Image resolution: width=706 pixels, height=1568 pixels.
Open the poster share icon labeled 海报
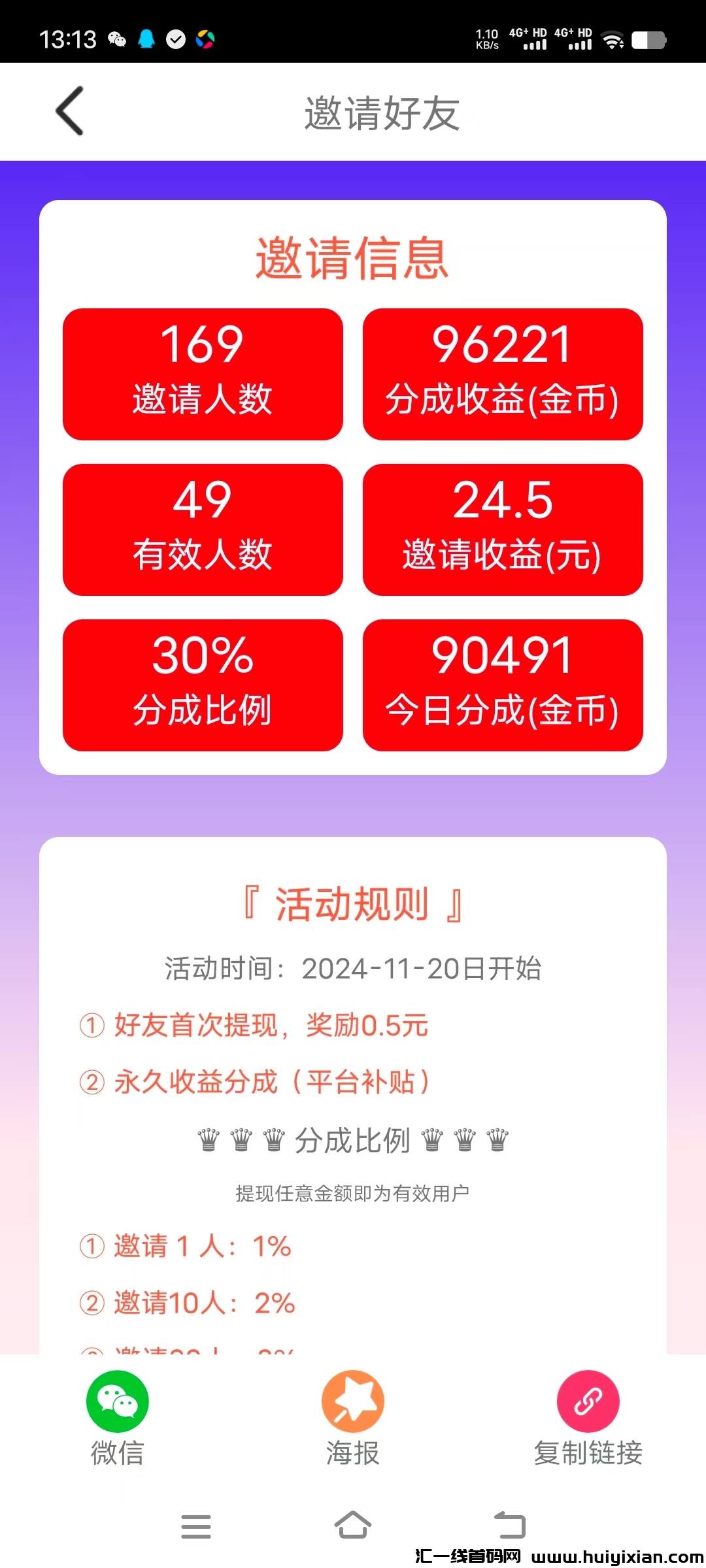[x=353, y=1401]
